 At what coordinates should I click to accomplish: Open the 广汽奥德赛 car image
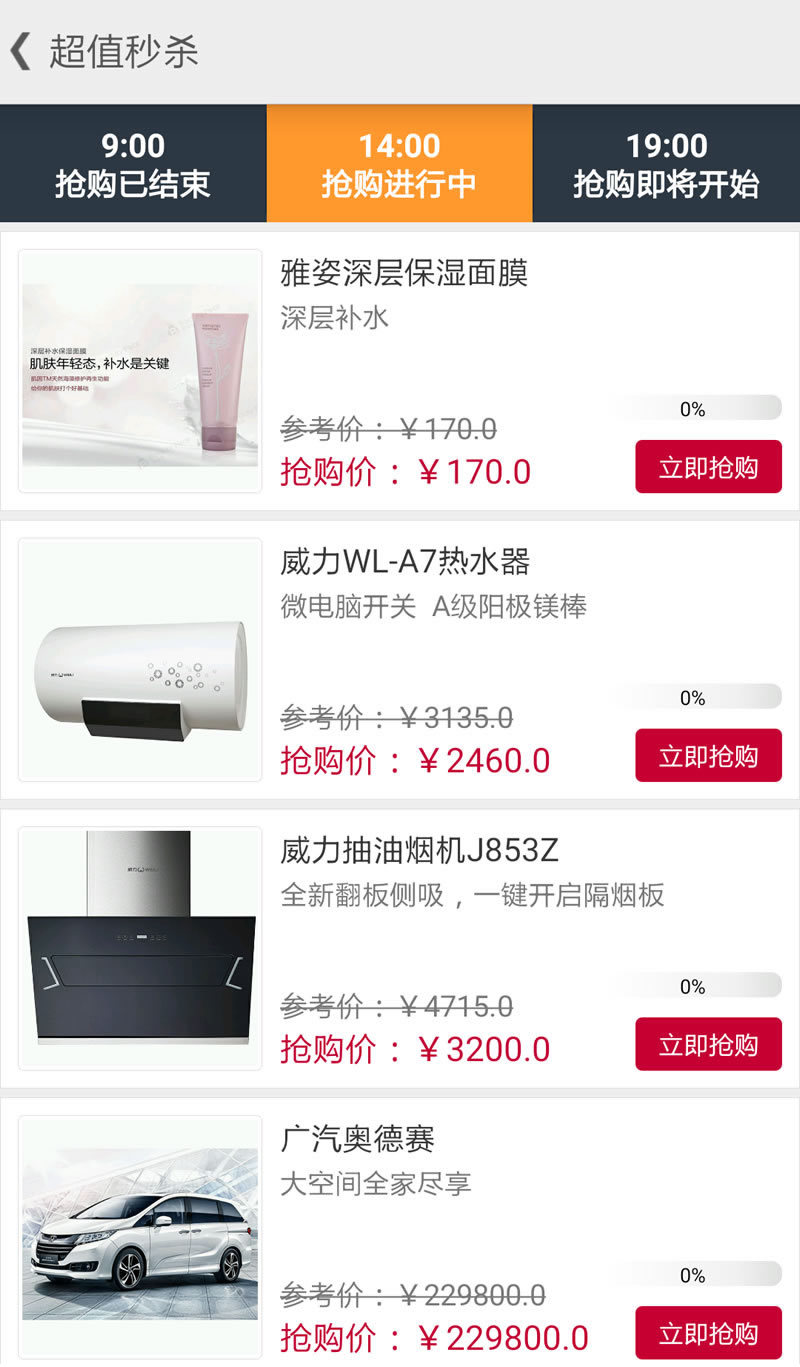click(x=140, y=1230)
